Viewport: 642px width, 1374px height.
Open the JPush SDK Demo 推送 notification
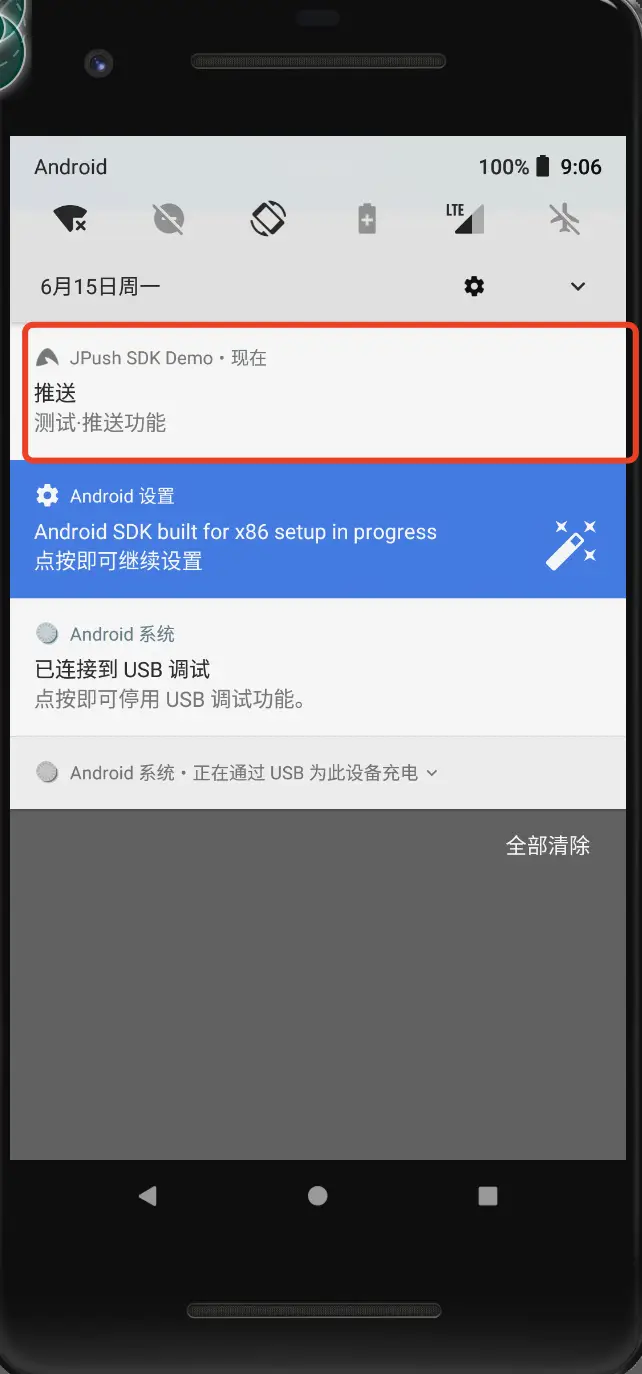(318, 393)
